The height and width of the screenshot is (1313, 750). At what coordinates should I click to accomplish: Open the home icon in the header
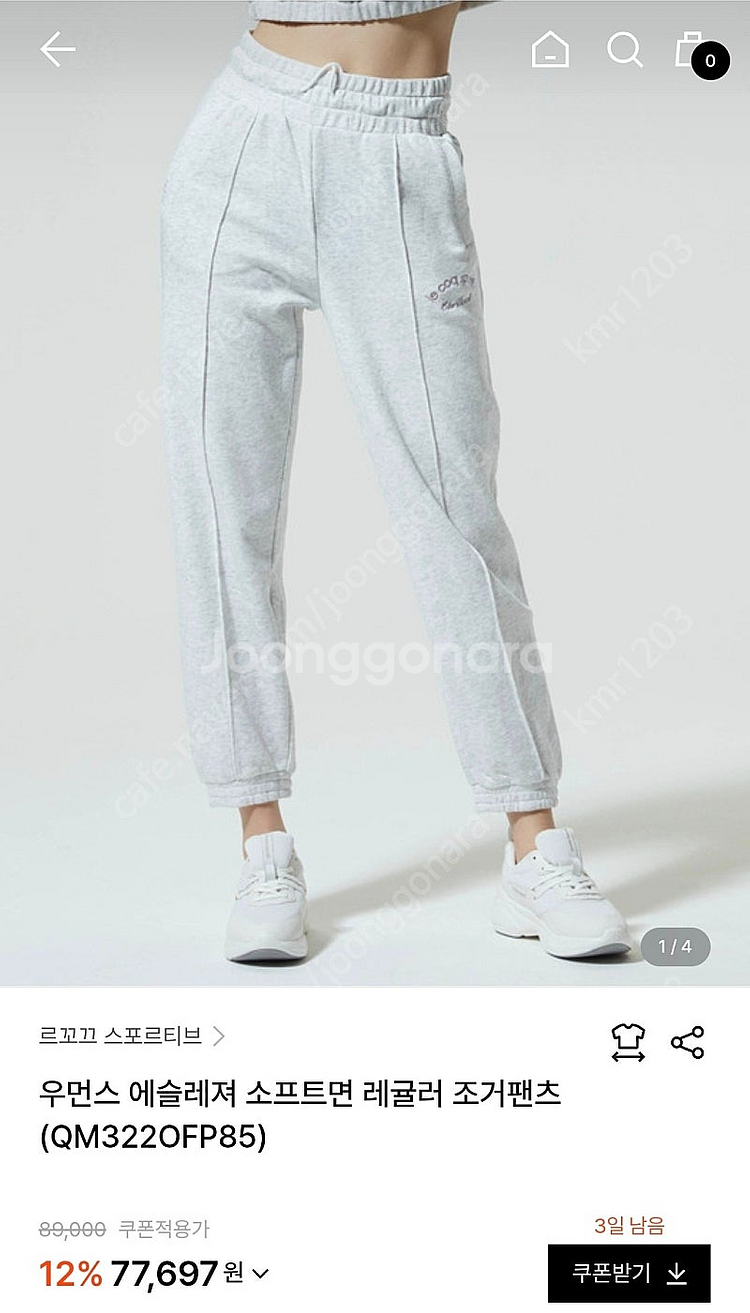point(550,49)
